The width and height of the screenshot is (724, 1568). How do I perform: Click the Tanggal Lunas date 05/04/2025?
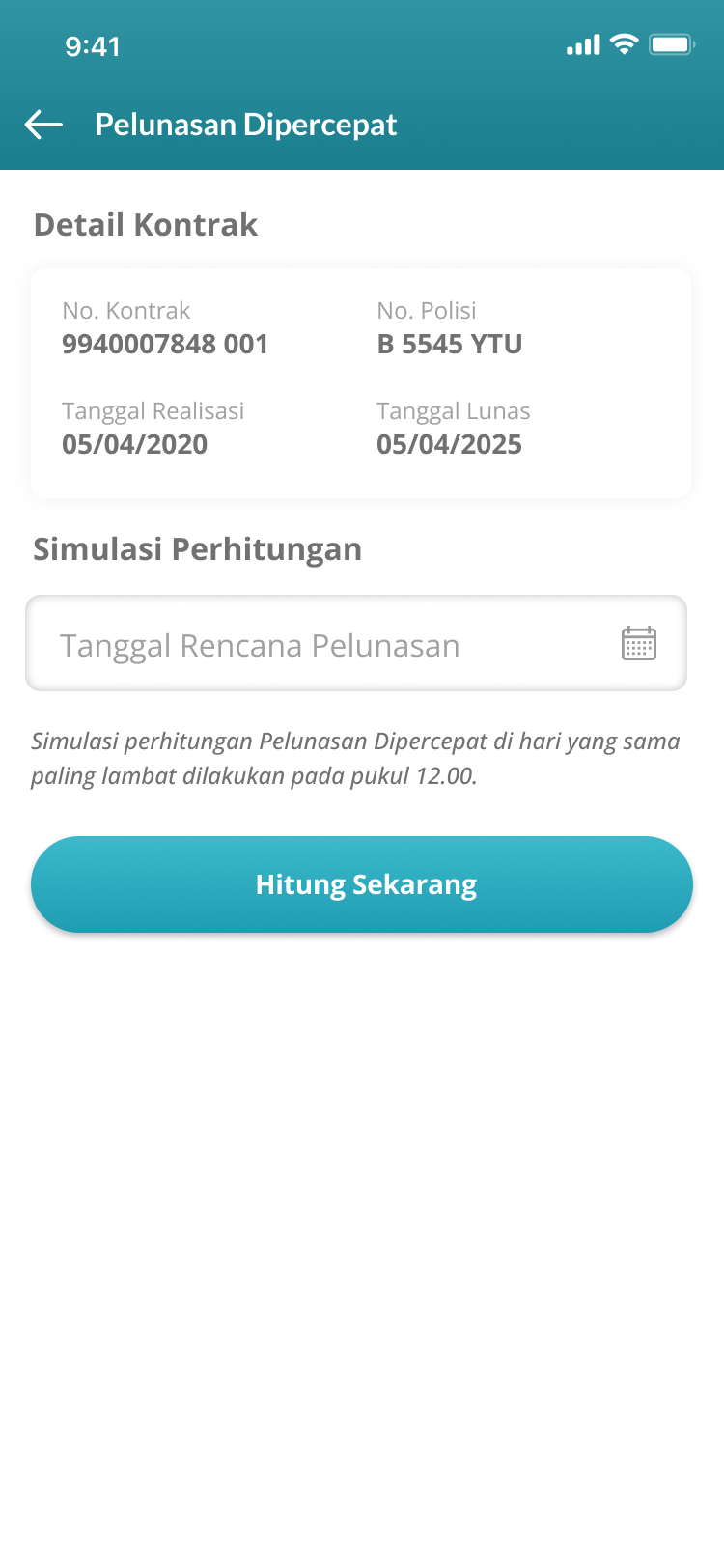449,444
